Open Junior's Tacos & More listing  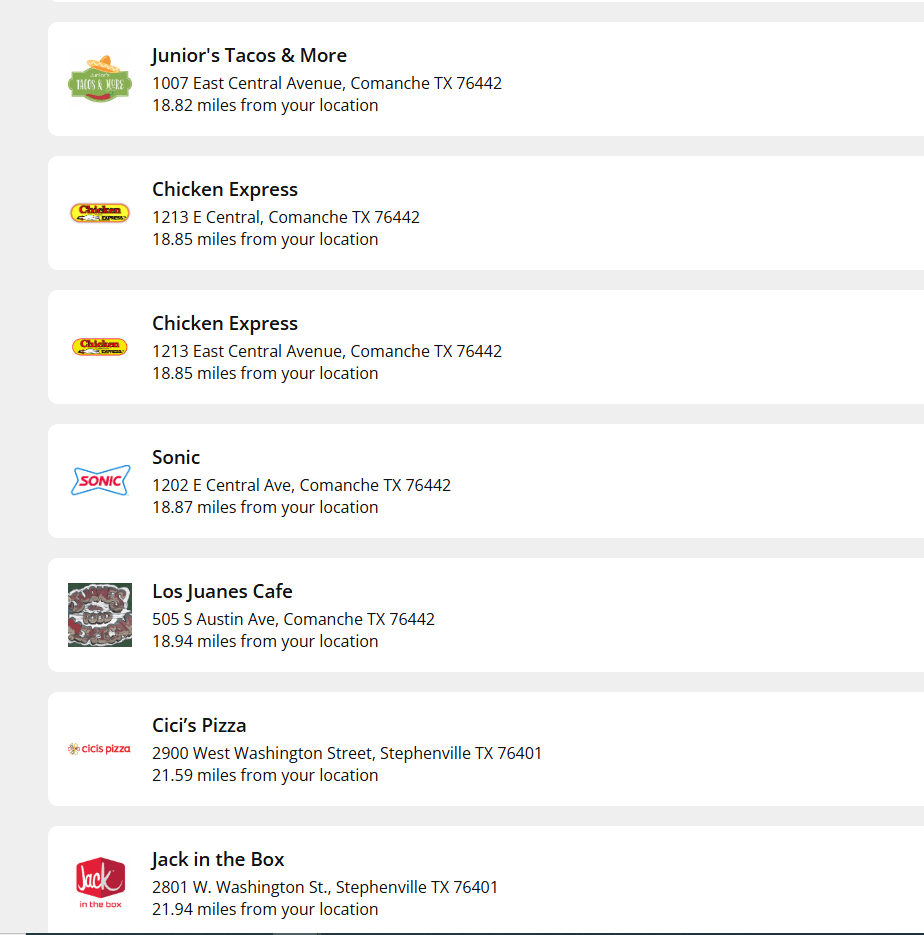click(249, 56)
